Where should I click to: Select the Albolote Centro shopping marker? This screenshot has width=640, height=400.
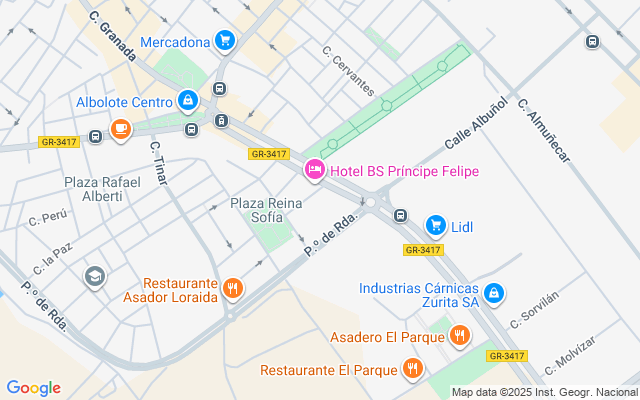188,101
